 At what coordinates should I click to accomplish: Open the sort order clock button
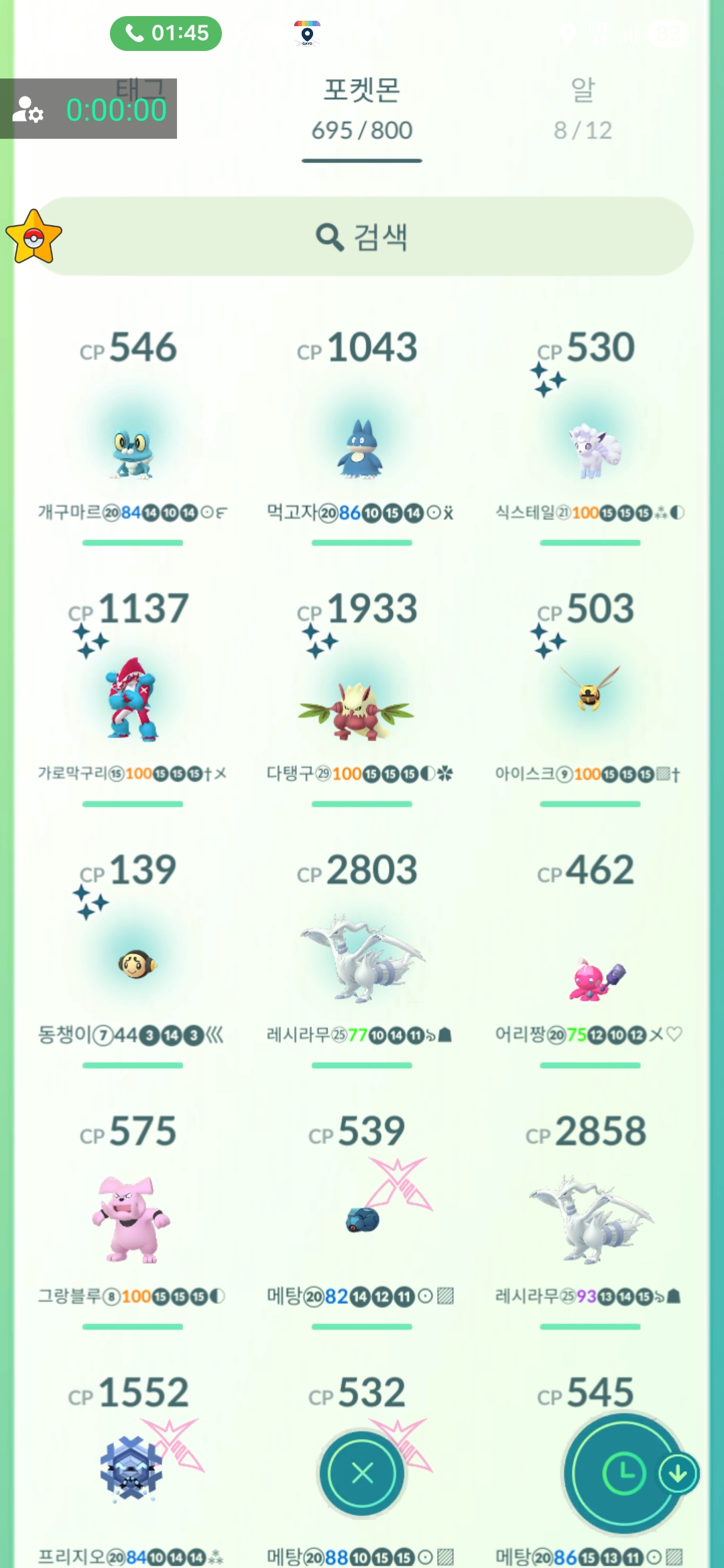point(623,1474)
